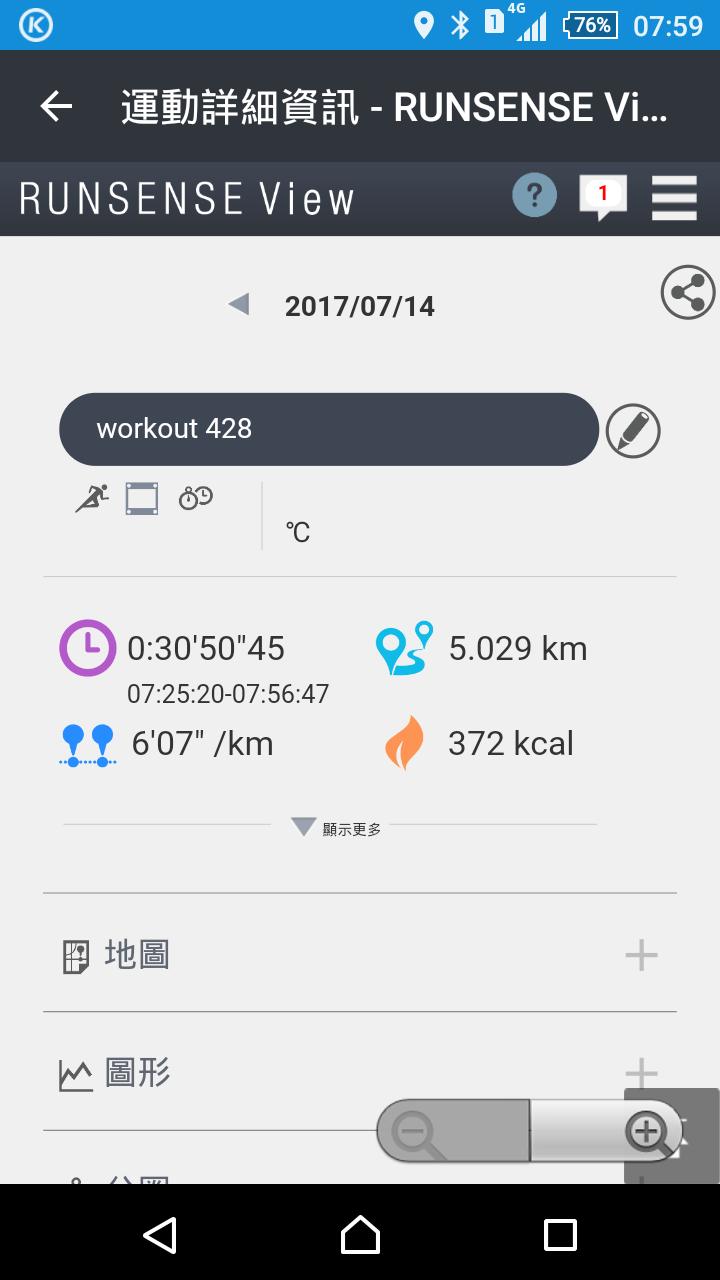Tap the system home button
The height and width of the screenshot is (1280, 720).
click(360, 1234)
